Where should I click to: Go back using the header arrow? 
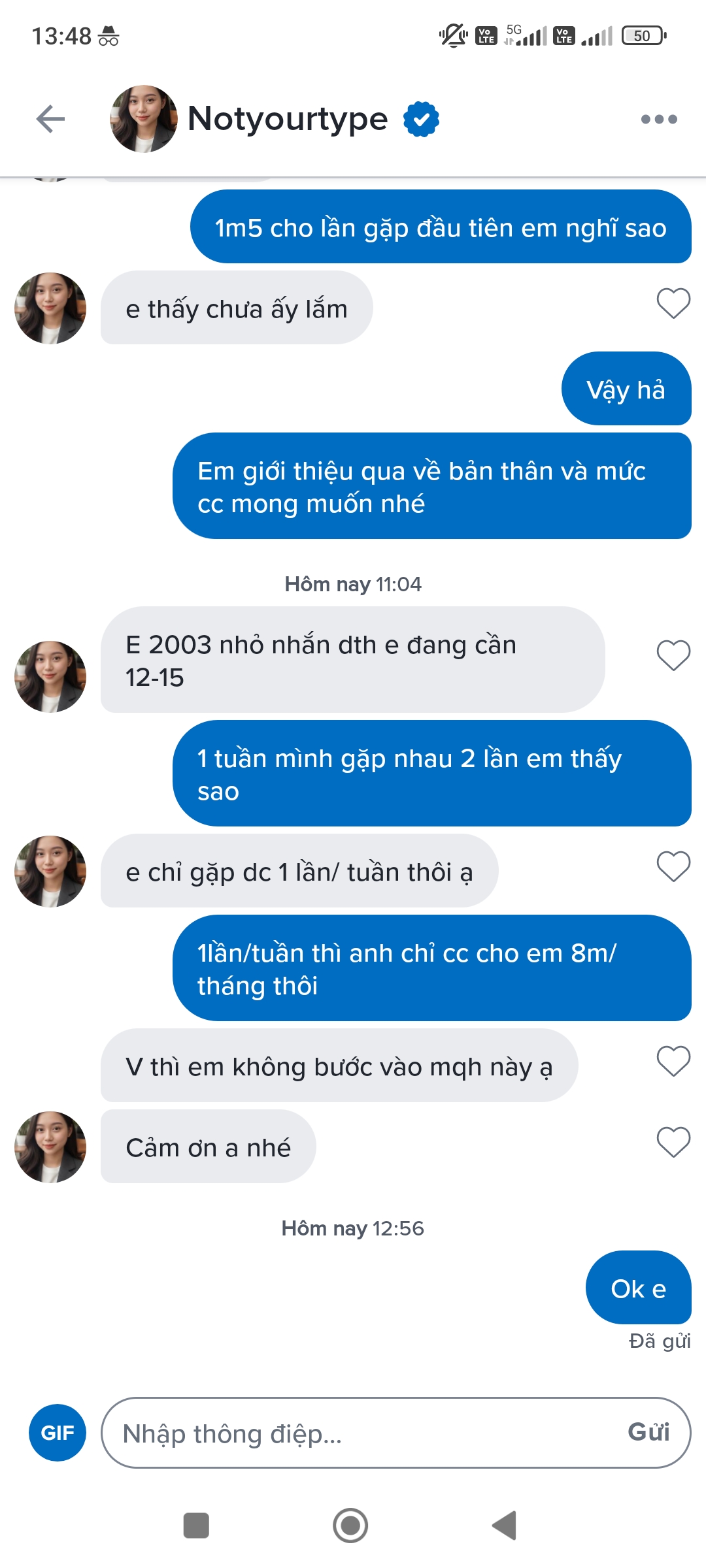(x=50, y=119)
